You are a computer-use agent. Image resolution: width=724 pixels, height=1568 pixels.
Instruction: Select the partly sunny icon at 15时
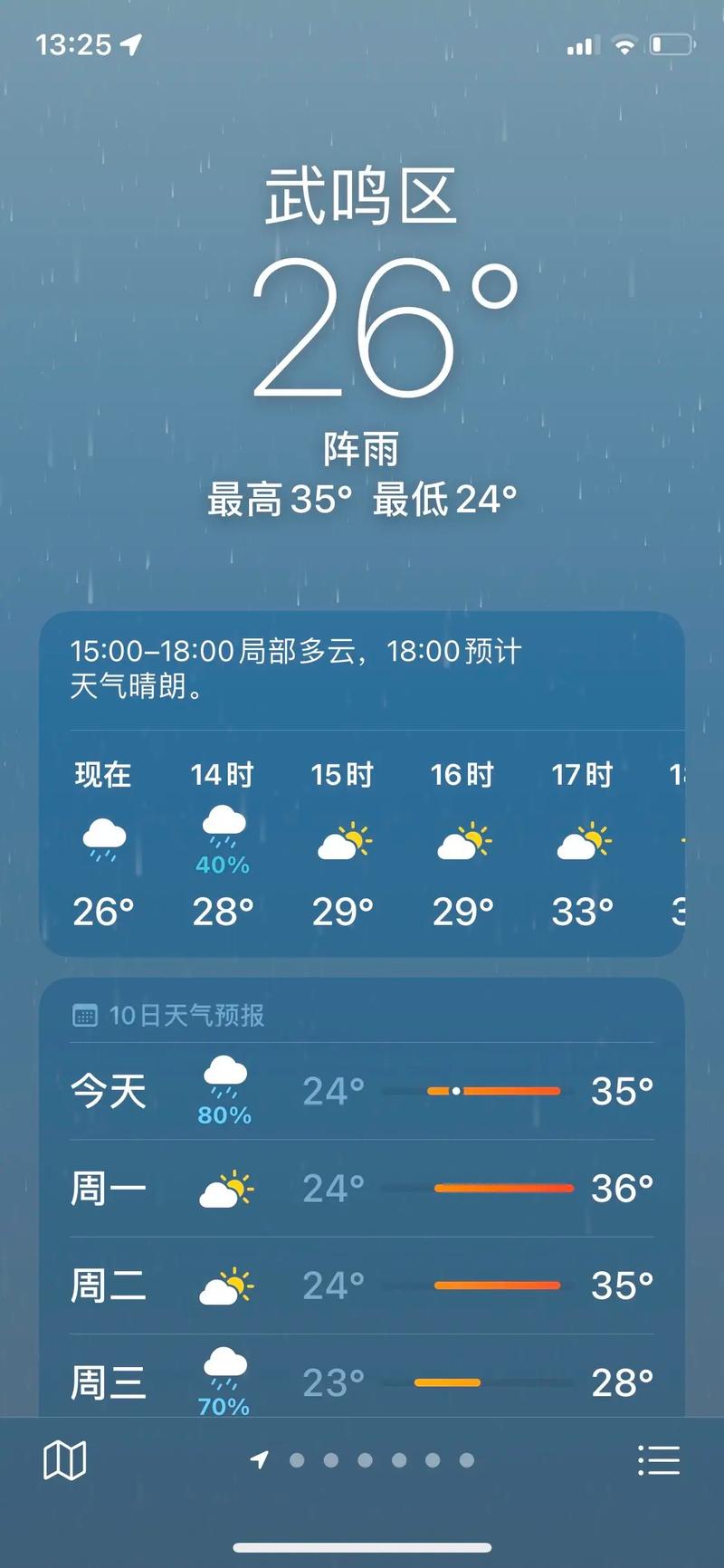(x=343, y=842)
